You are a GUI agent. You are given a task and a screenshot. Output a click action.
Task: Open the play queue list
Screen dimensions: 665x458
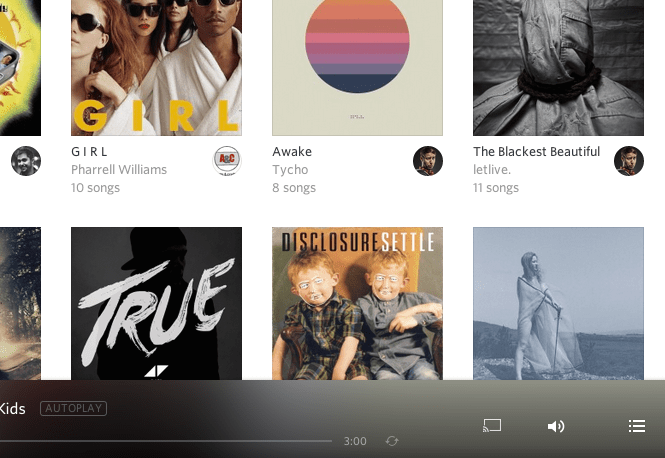[x=637, y=426]
